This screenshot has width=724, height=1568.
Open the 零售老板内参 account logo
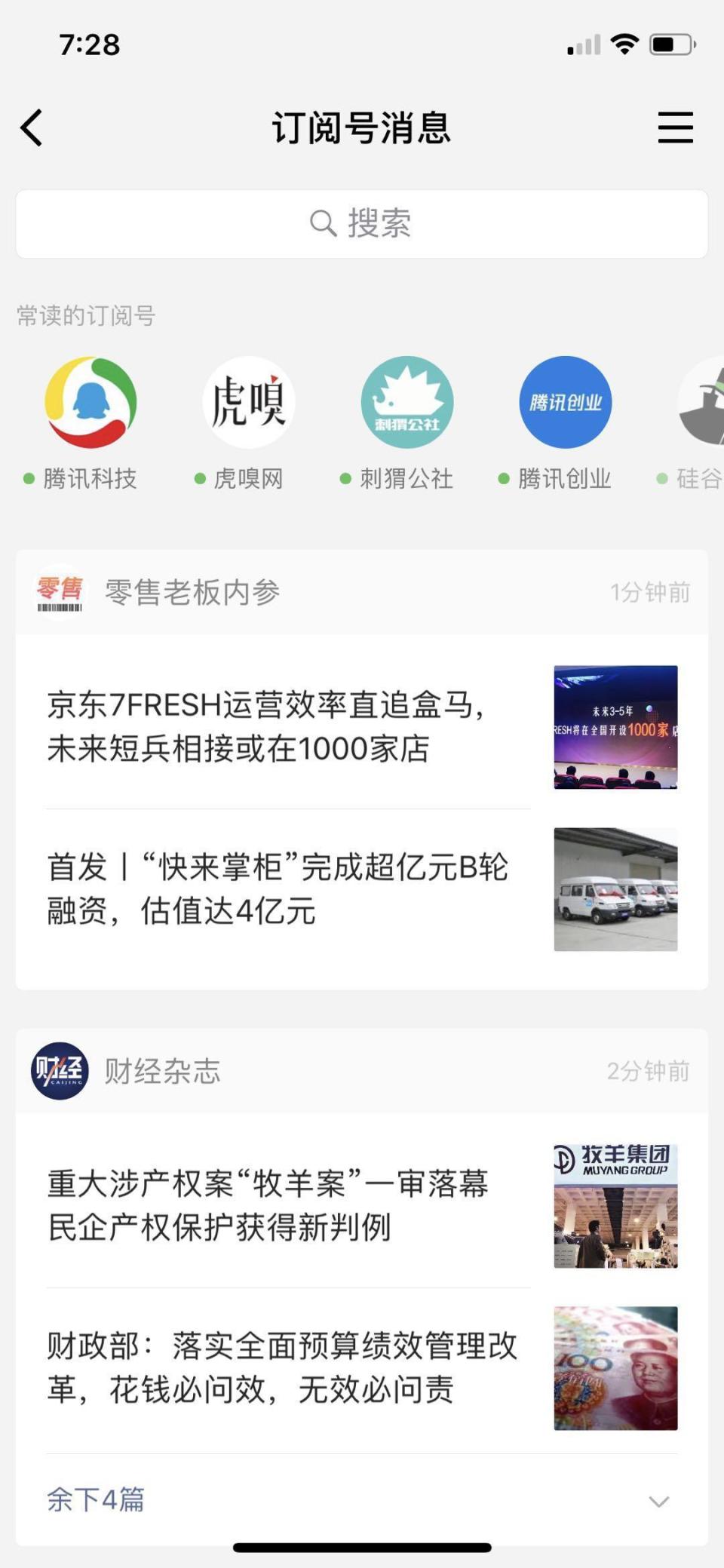coord(60,593)
